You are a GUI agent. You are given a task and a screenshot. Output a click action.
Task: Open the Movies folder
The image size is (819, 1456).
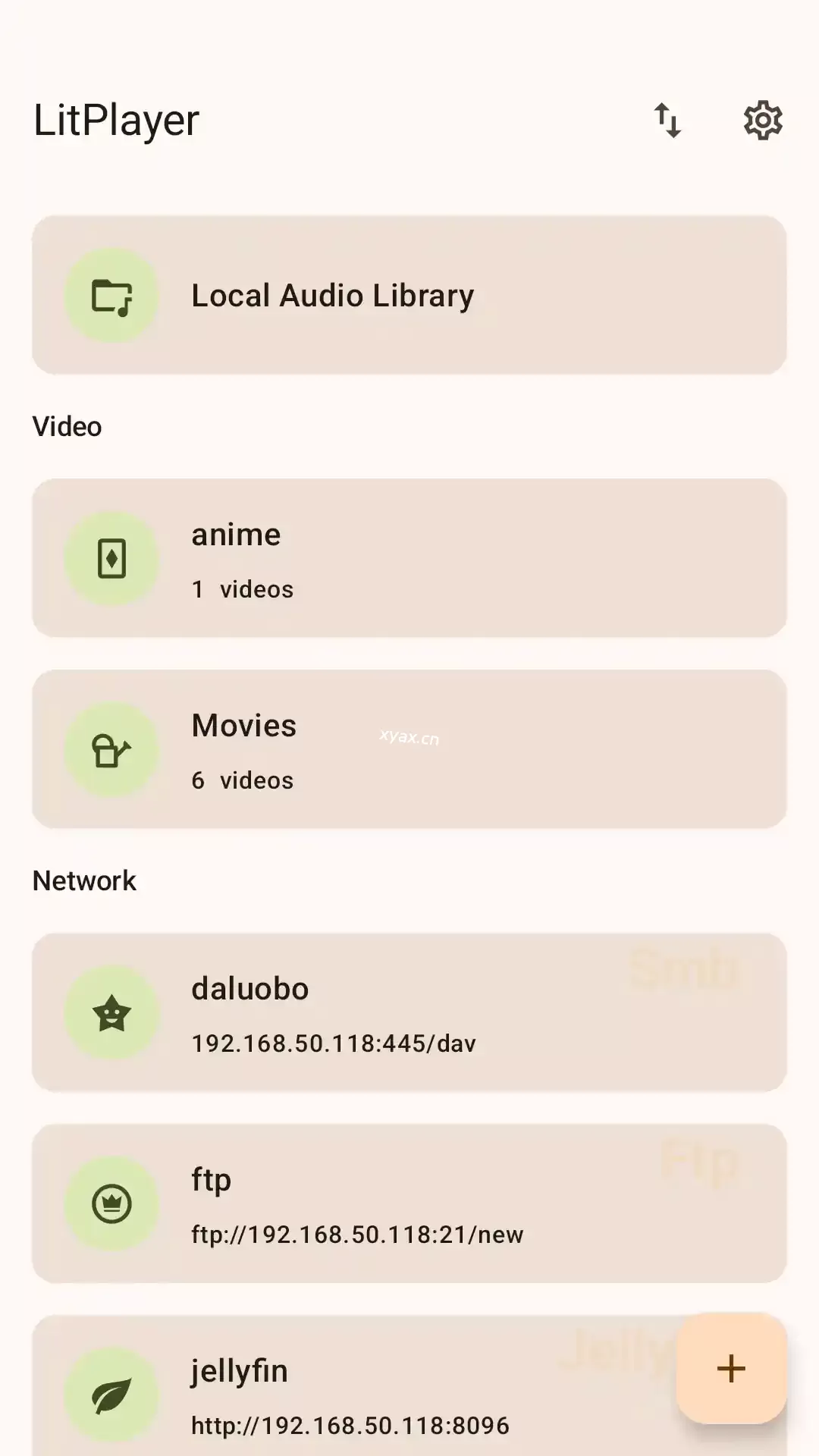click(x=409, y=749)
